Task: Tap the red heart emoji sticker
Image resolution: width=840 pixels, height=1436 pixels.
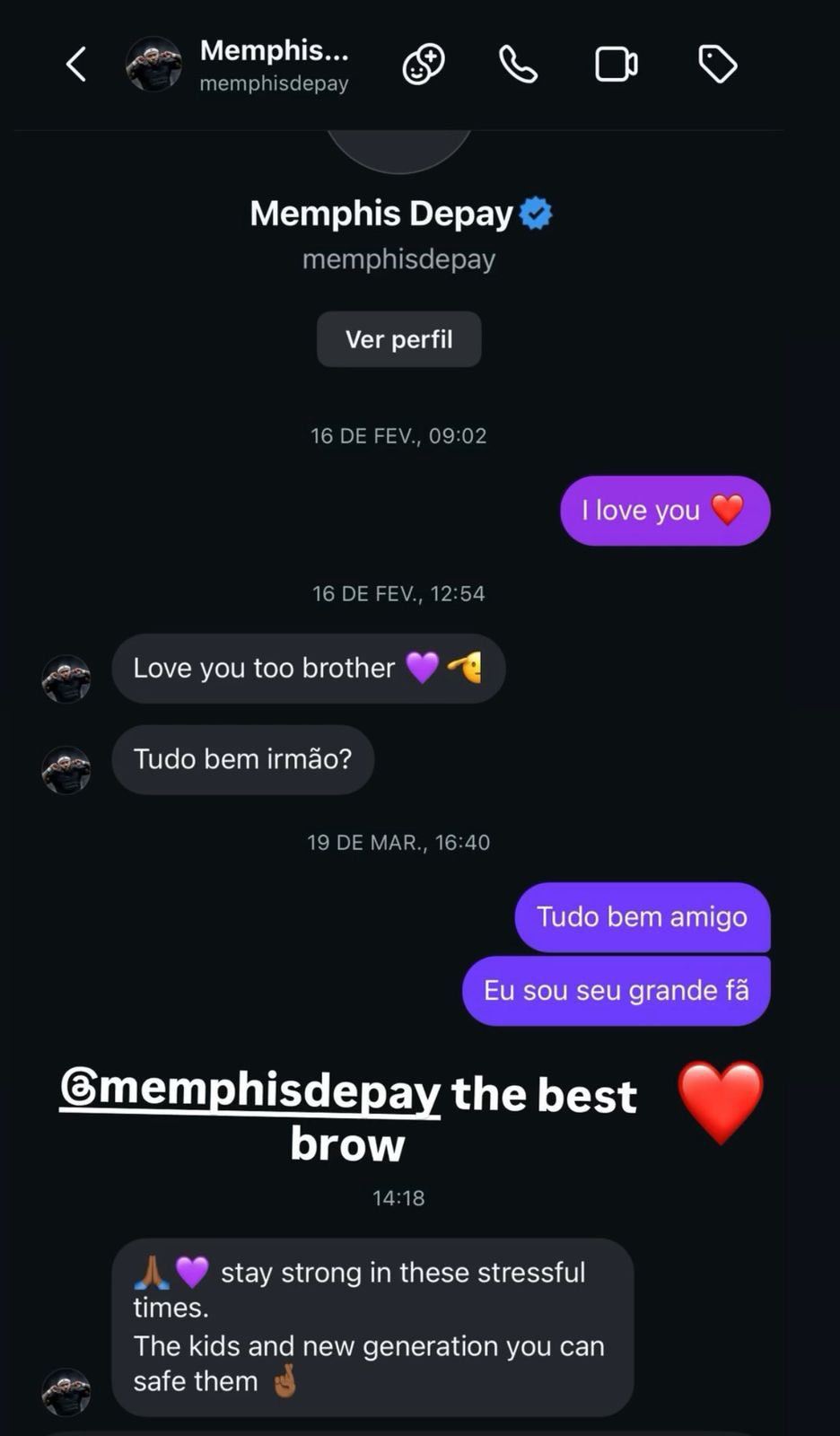Action: pyautogui.click(x=722, y=1102)
